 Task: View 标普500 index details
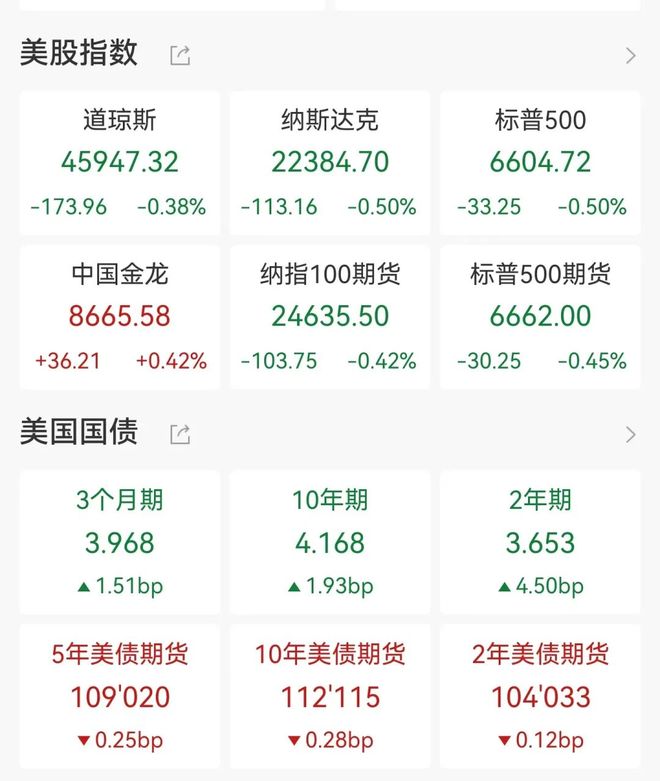tap(540, 163)
